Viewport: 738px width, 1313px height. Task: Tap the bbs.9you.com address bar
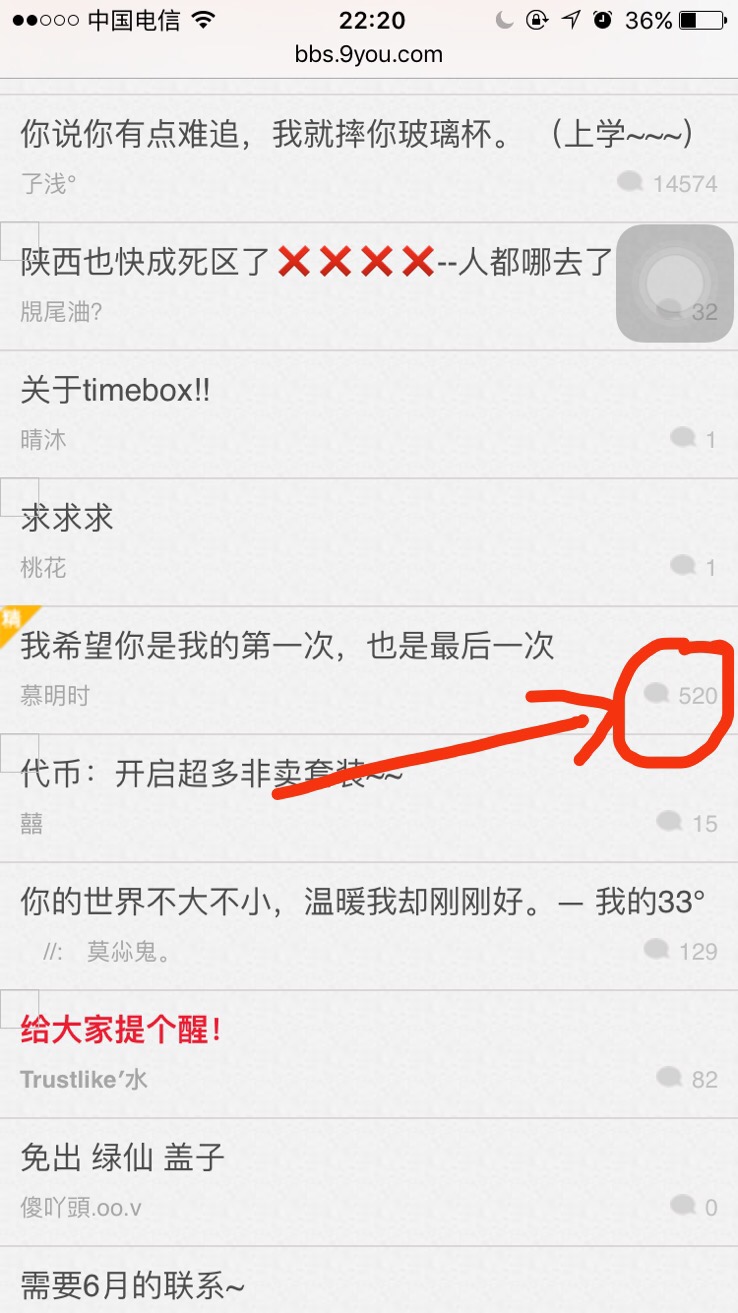point(368,55)
